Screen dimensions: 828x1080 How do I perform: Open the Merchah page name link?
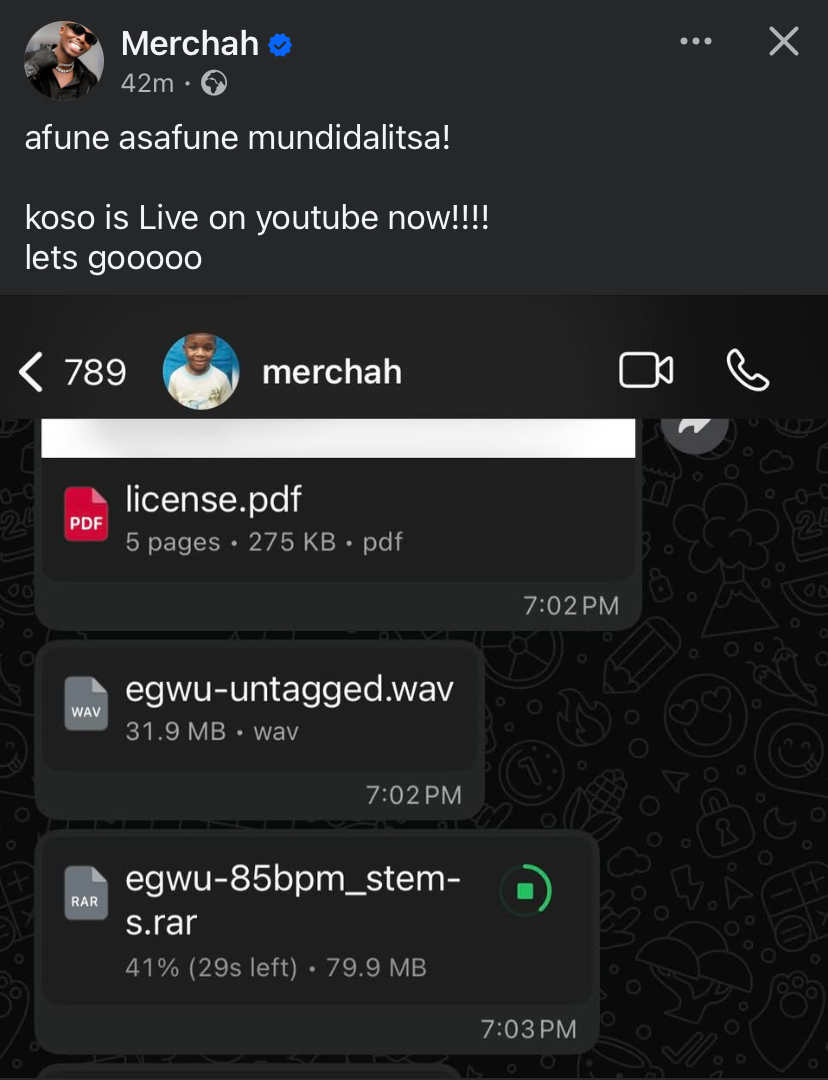coord(190,43)
